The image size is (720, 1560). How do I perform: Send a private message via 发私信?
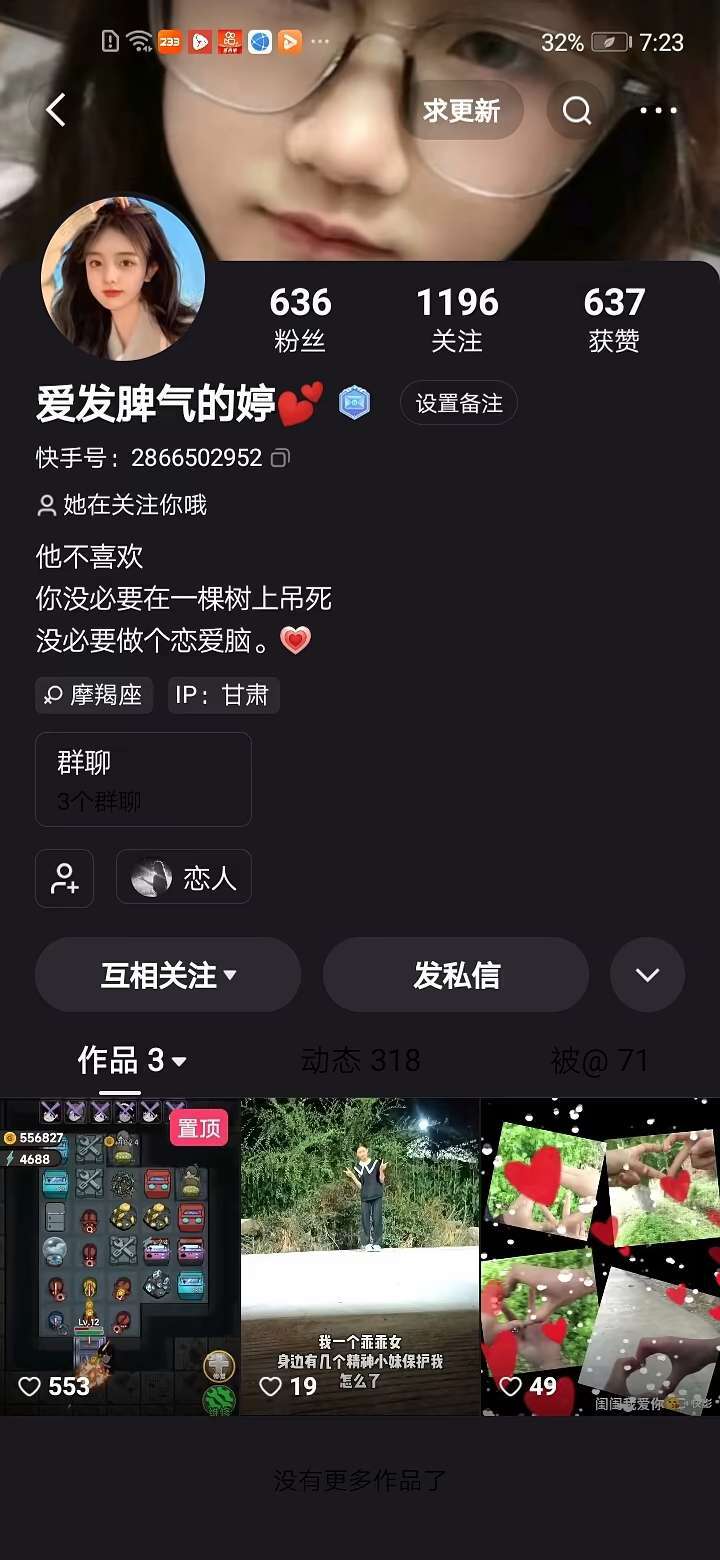click(456, 975)
